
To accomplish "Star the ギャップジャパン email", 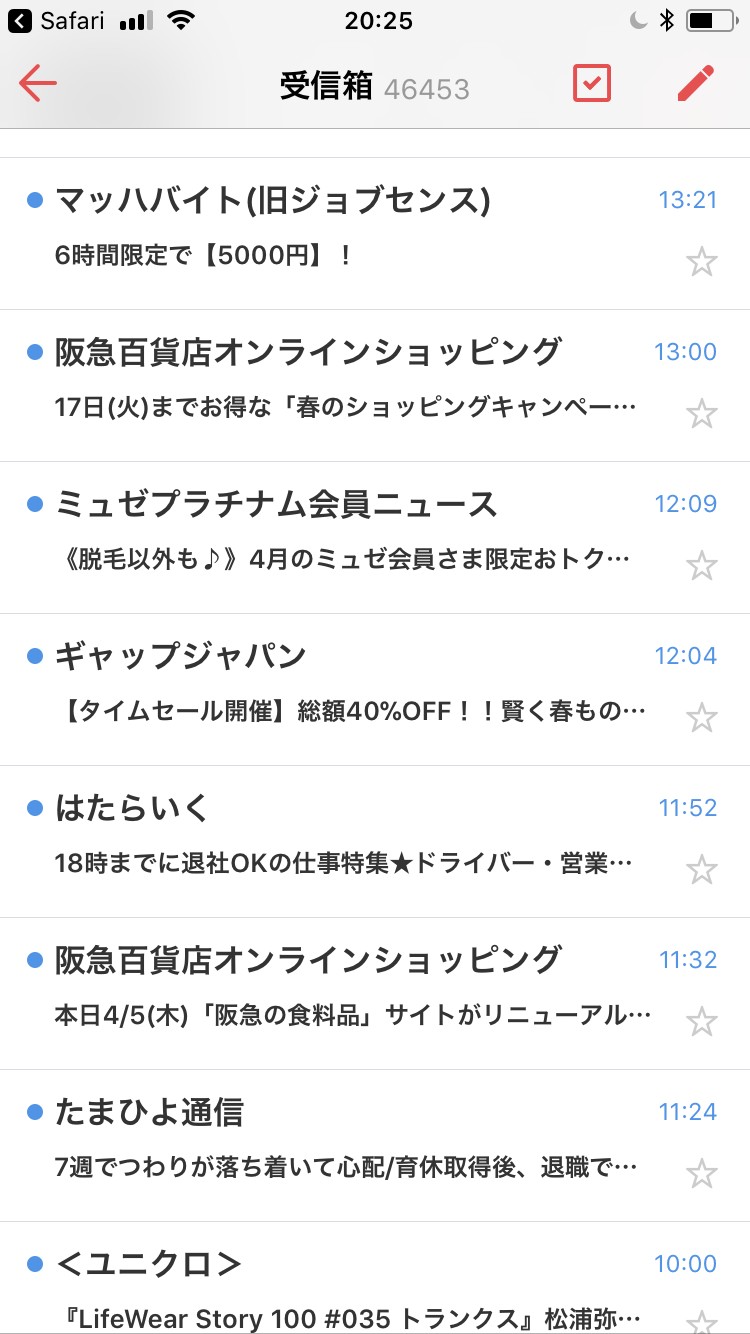I will 702,718.
